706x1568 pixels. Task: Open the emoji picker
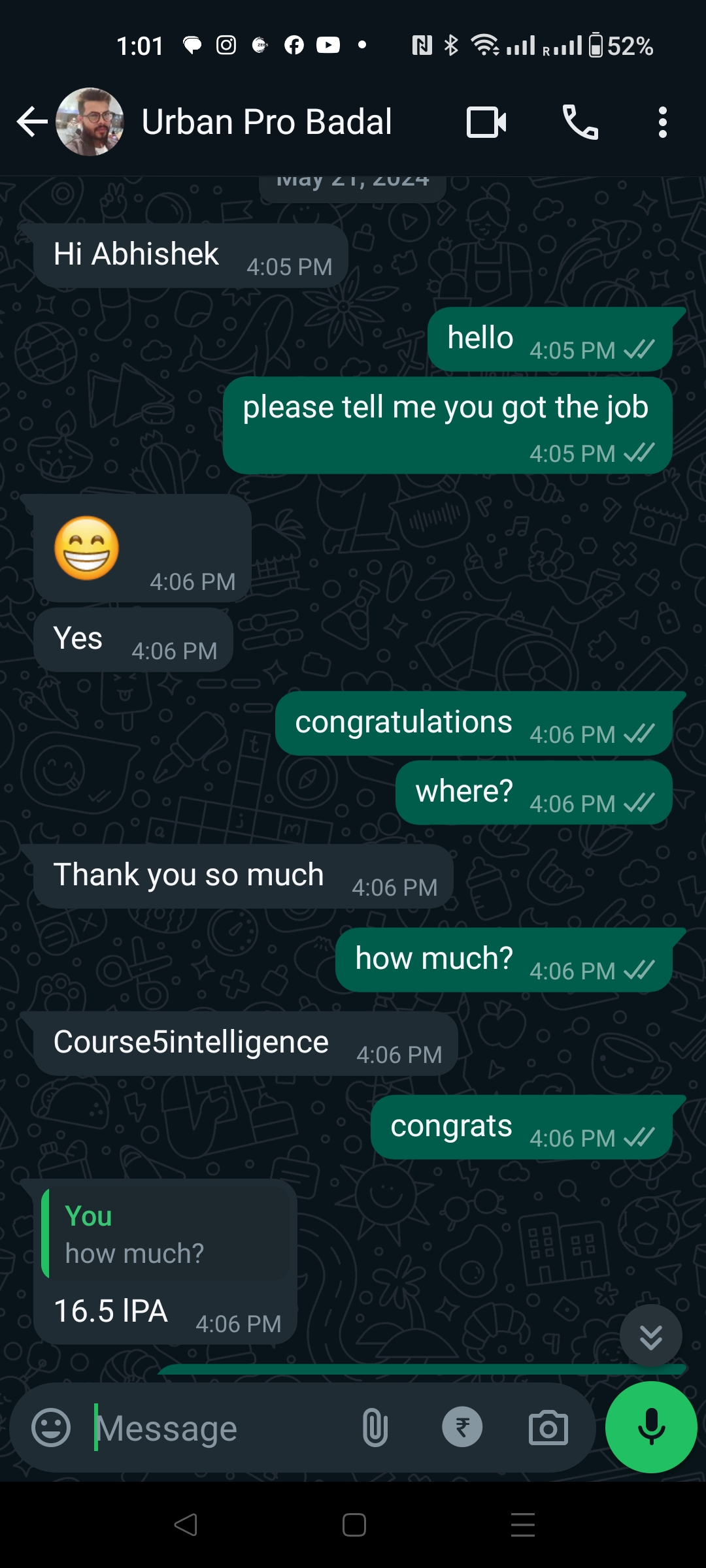pos(51,1428)
